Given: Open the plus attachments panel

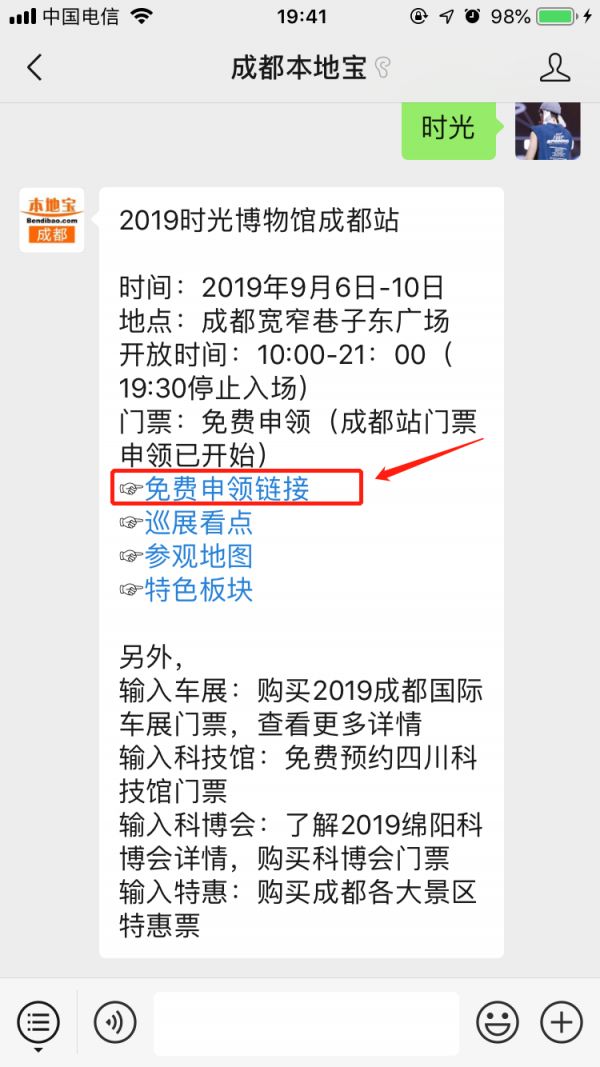Looking at the screenshot, I should point(561,1022).
